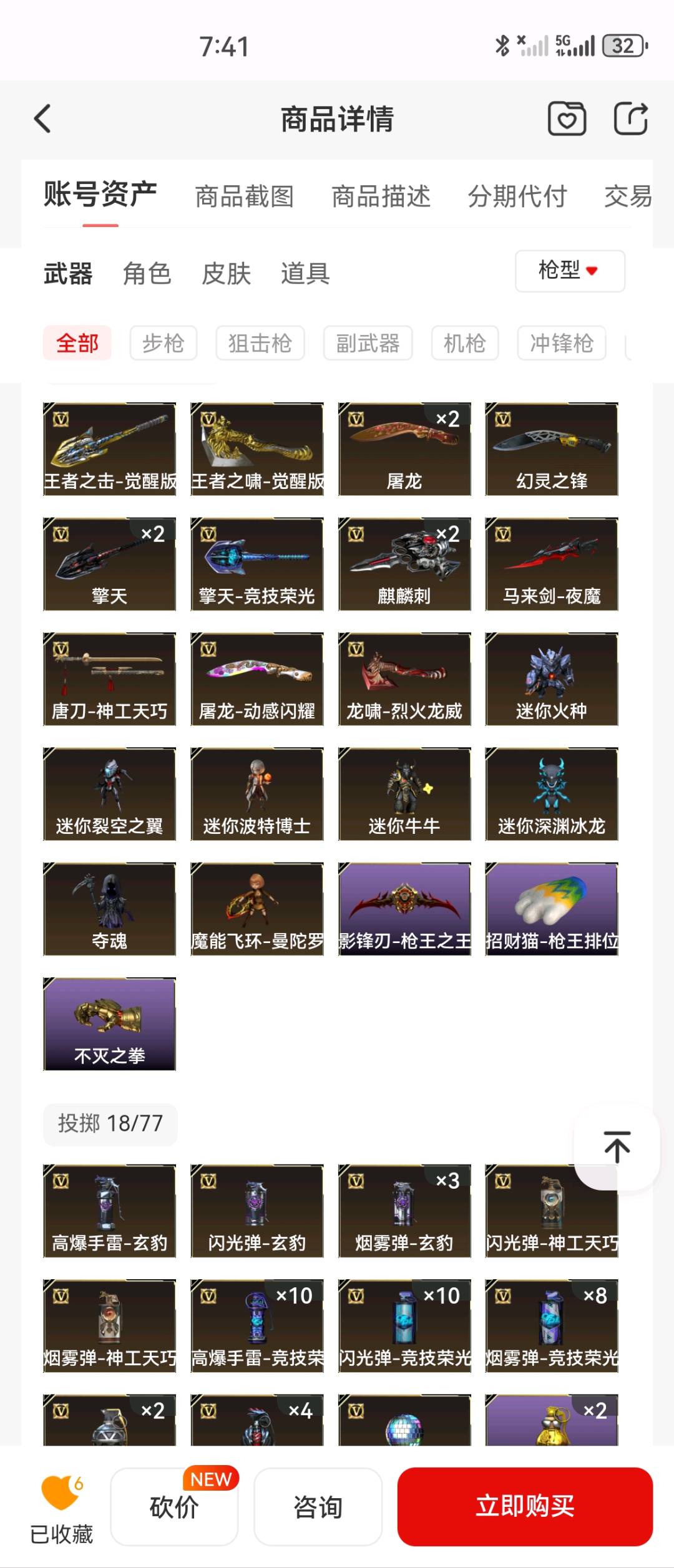Filter by 副武器 chip
Screen dimensions: 674x1568
point(368,343)
